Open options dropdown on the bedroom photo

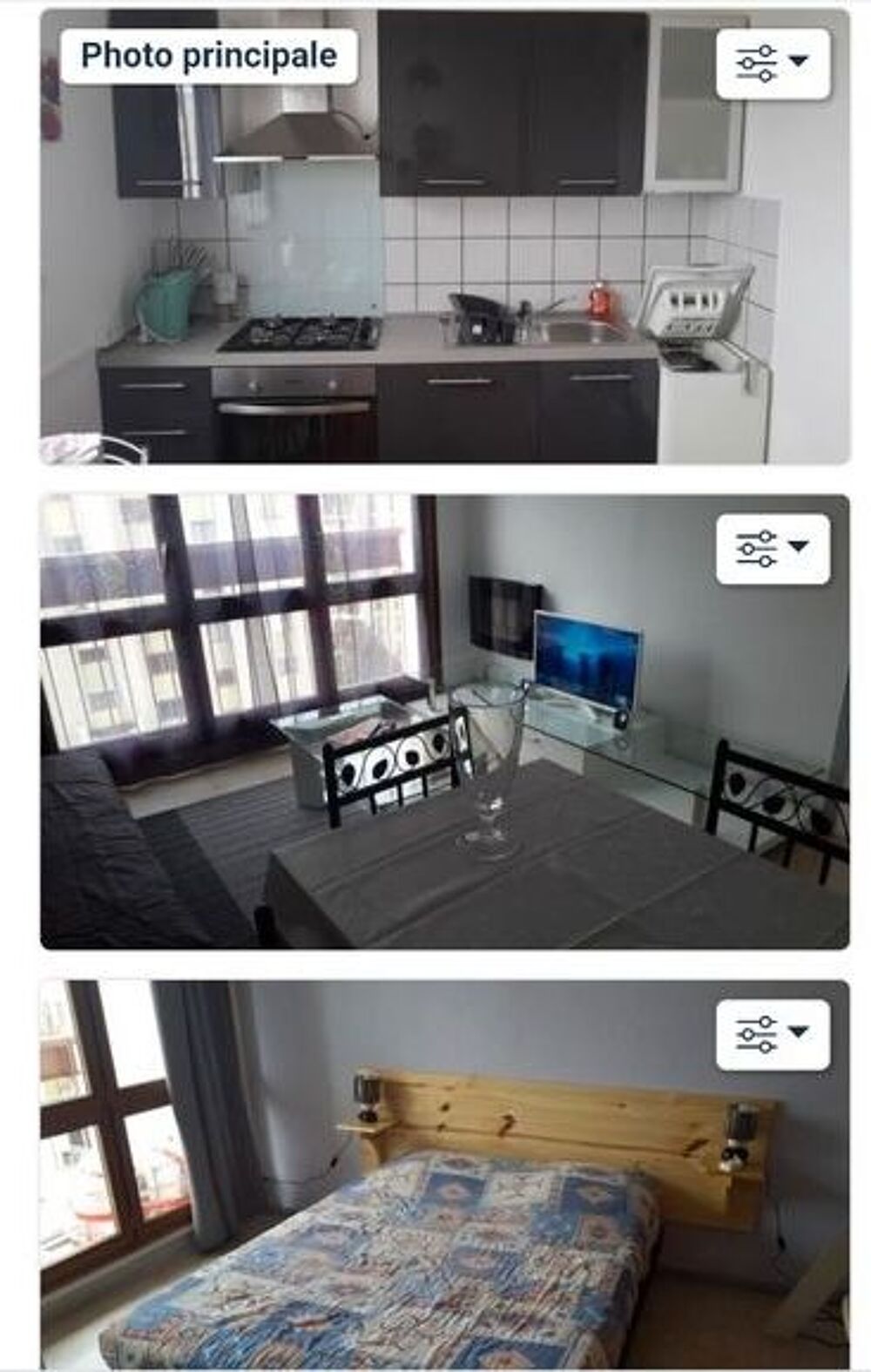[x=773, y=1033]
